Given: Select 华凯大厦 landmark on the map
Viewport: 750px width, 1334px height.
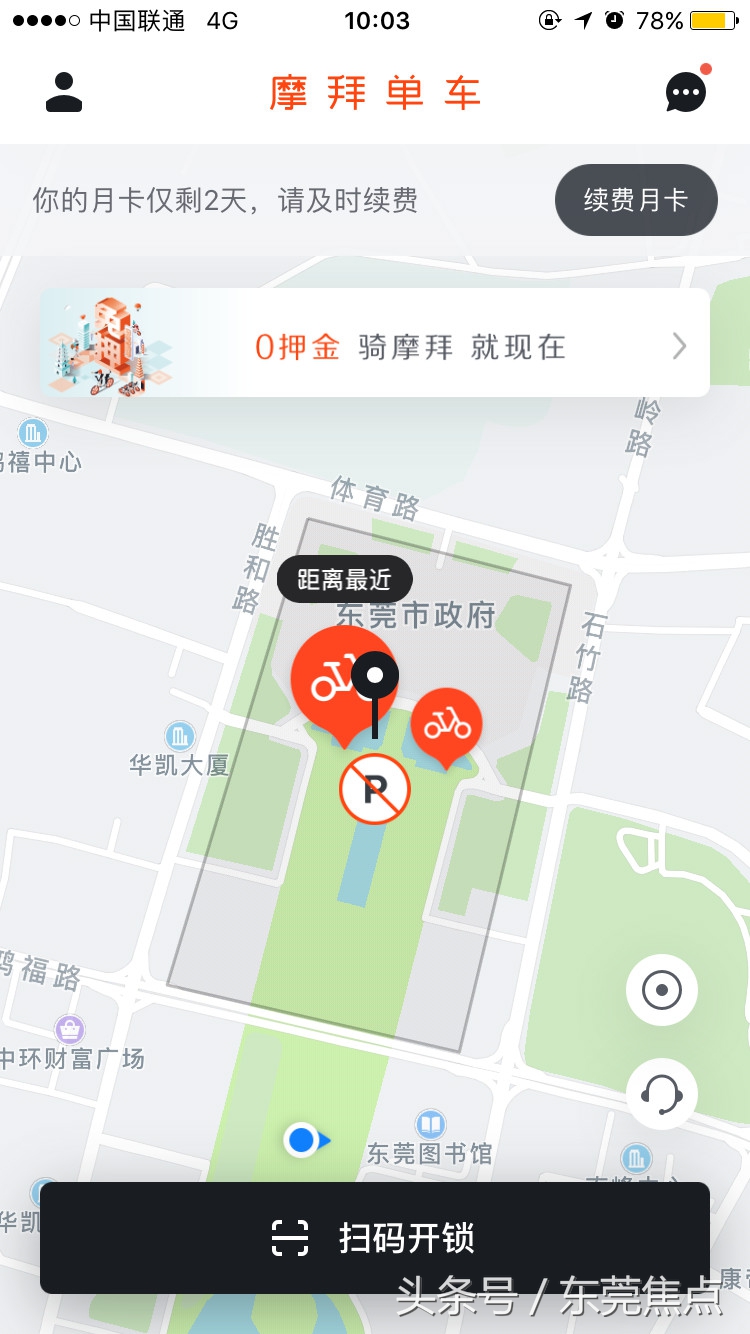Looking at the screenshot, I should (x=178, y=750).
